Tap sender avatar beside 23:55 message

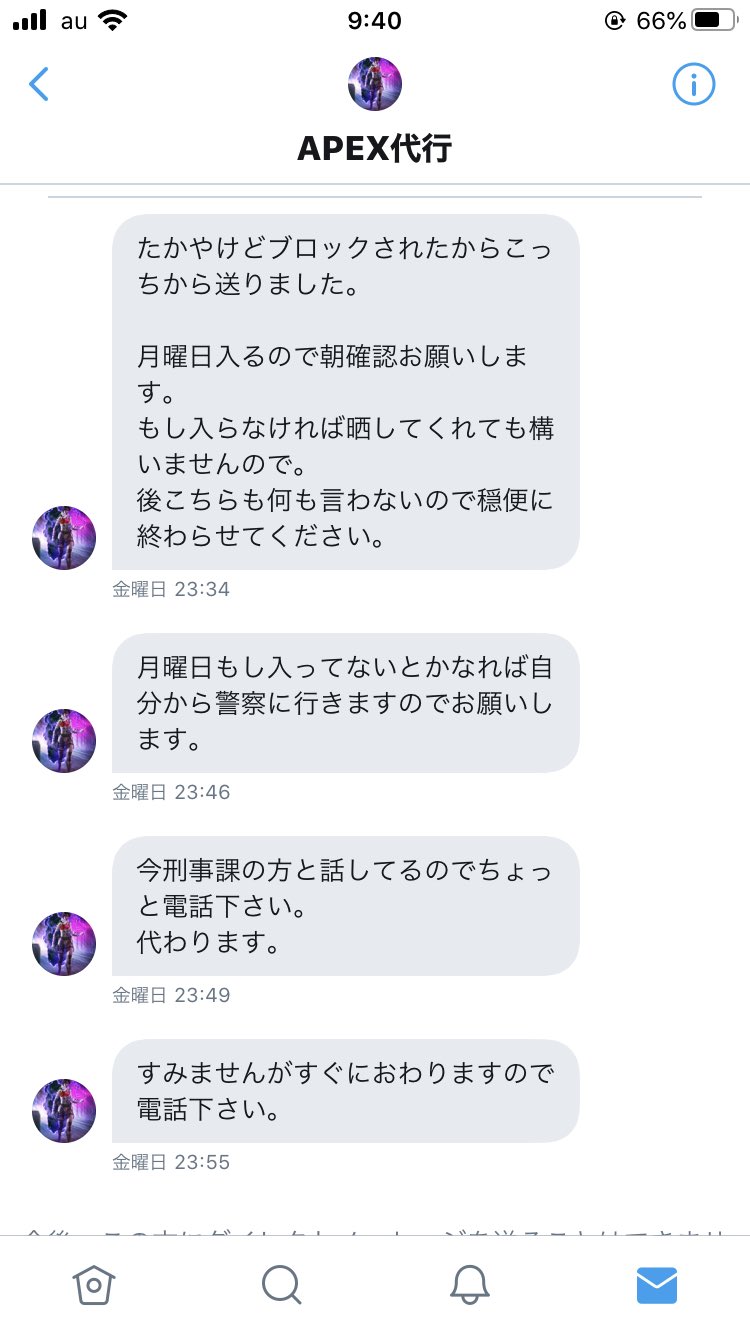(65, 1110)
